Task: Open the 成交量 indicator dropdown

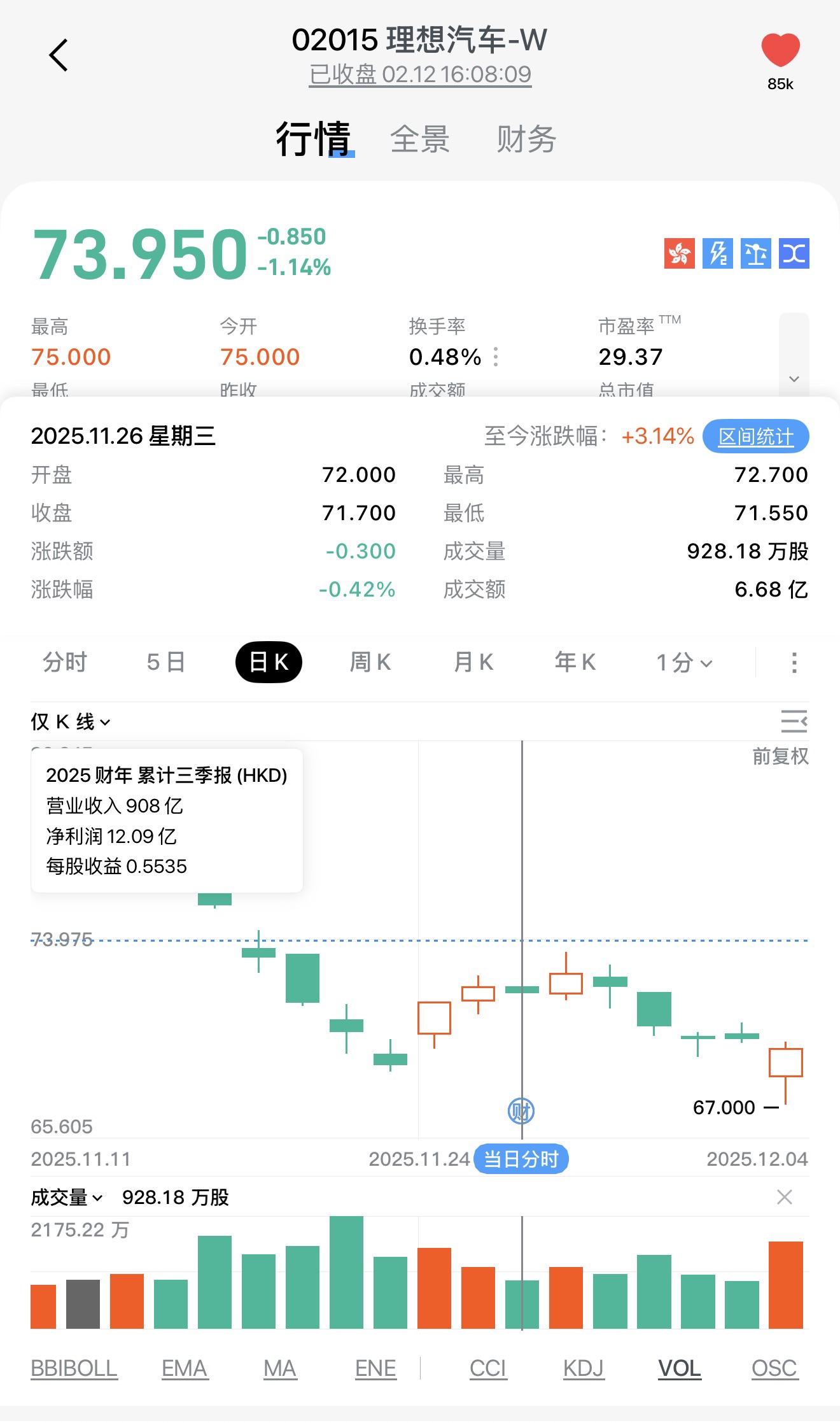Action: point(66,1198)
